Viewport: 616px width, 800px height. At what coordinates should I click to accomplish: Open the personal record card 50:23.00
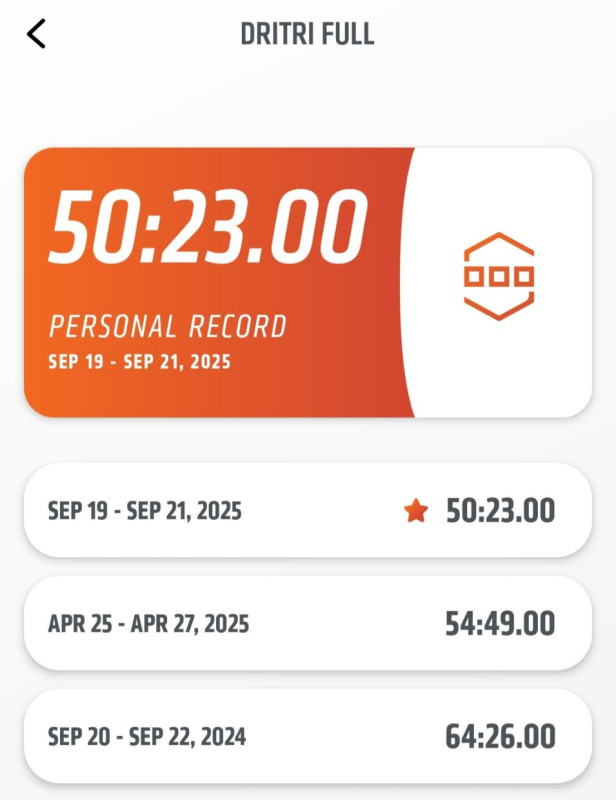coord(307,282)
